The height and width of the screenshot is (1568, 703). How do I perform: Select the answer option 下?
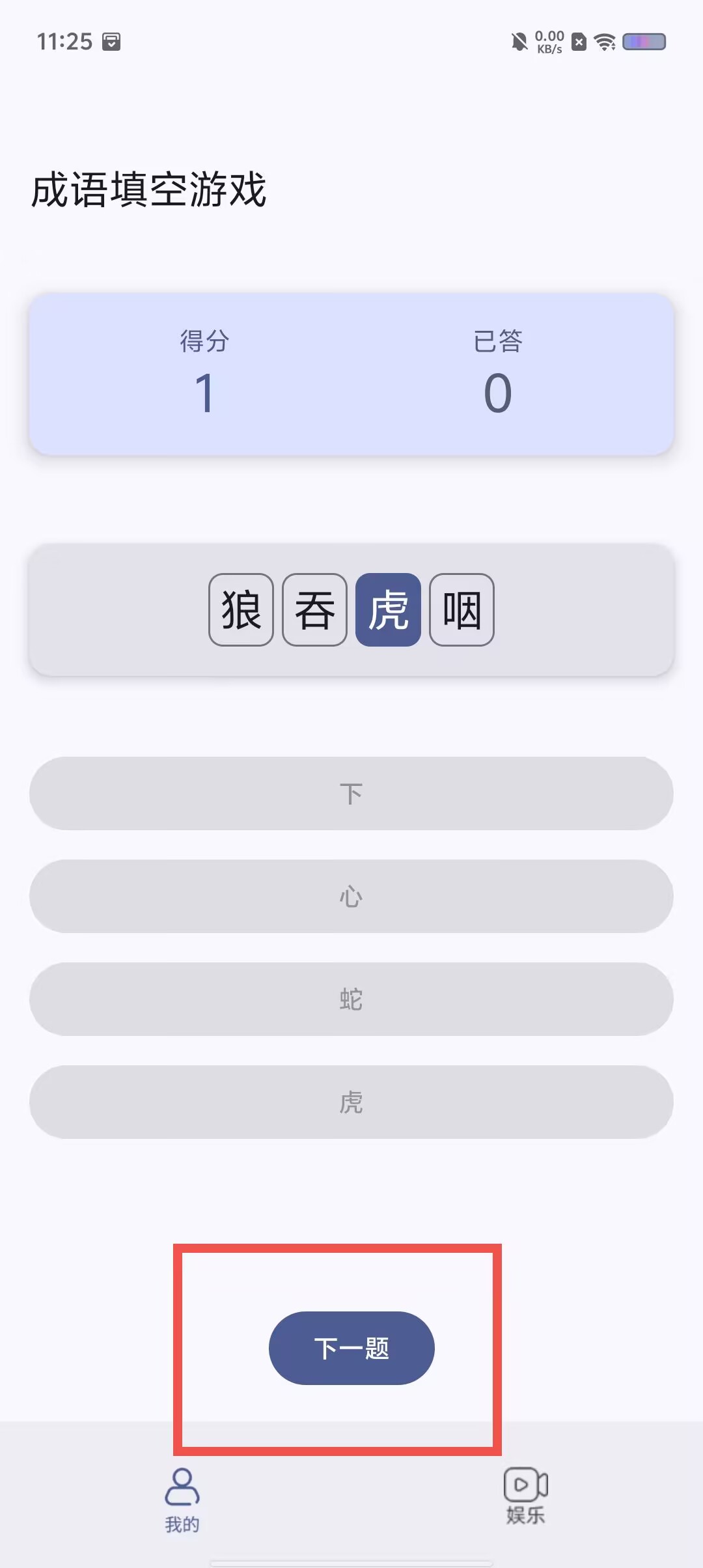tap(351, 793)
